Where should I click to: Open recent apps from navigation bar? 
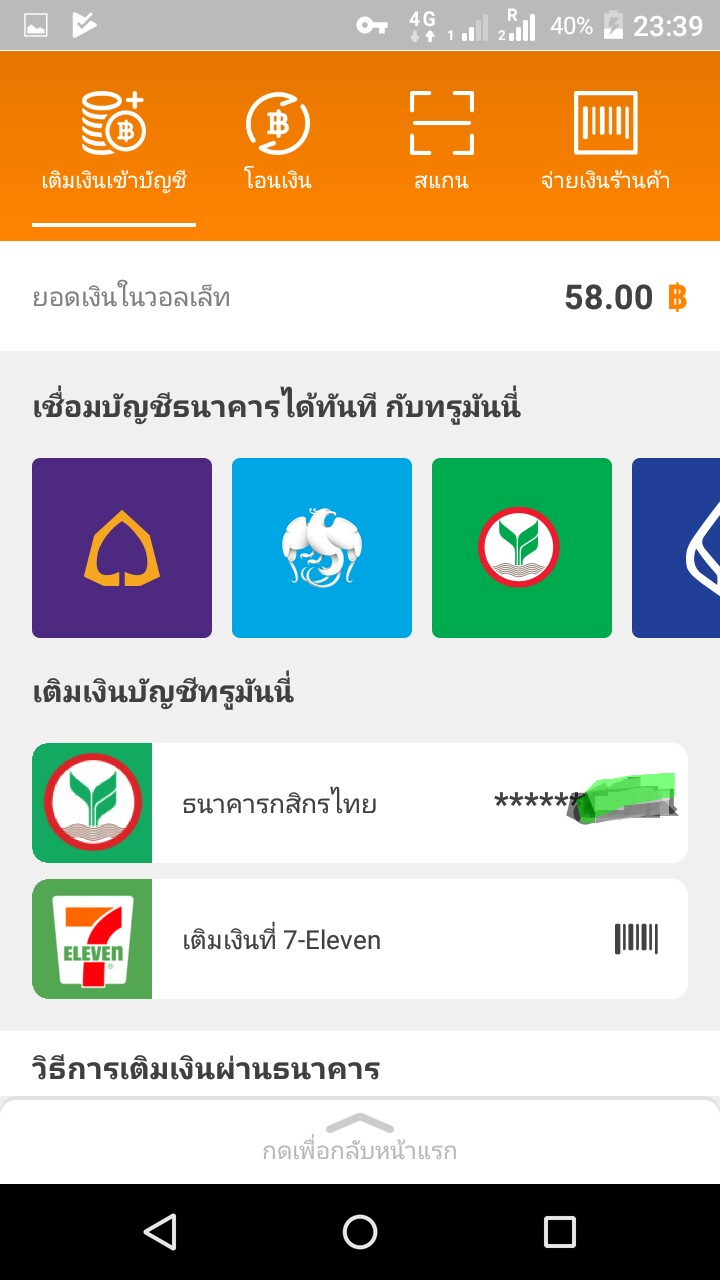(x=559, y=1232)
